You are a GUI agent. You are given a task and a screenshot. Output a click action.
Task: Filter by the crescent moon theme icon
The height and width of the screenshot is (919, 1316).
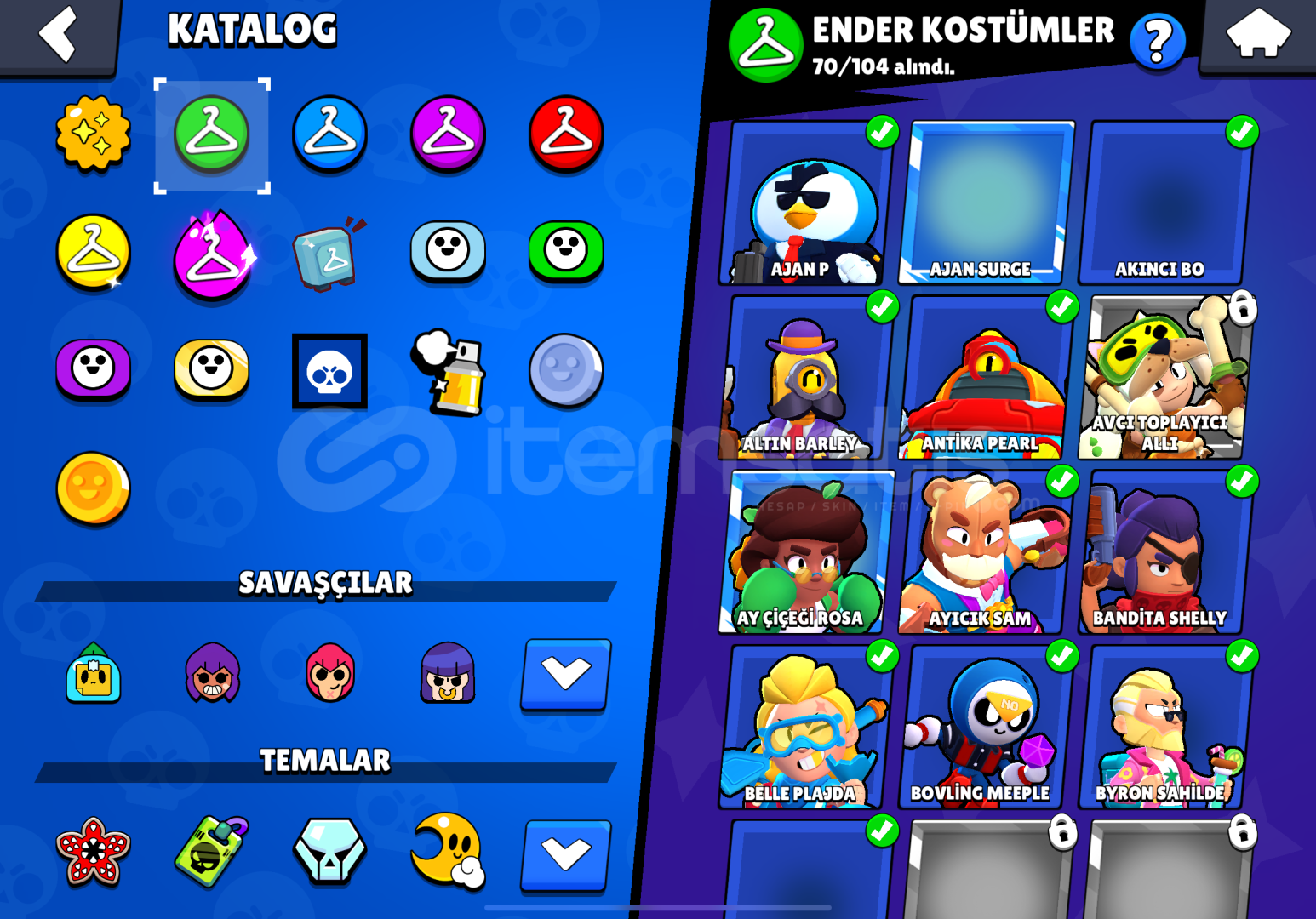click(446, 851)
